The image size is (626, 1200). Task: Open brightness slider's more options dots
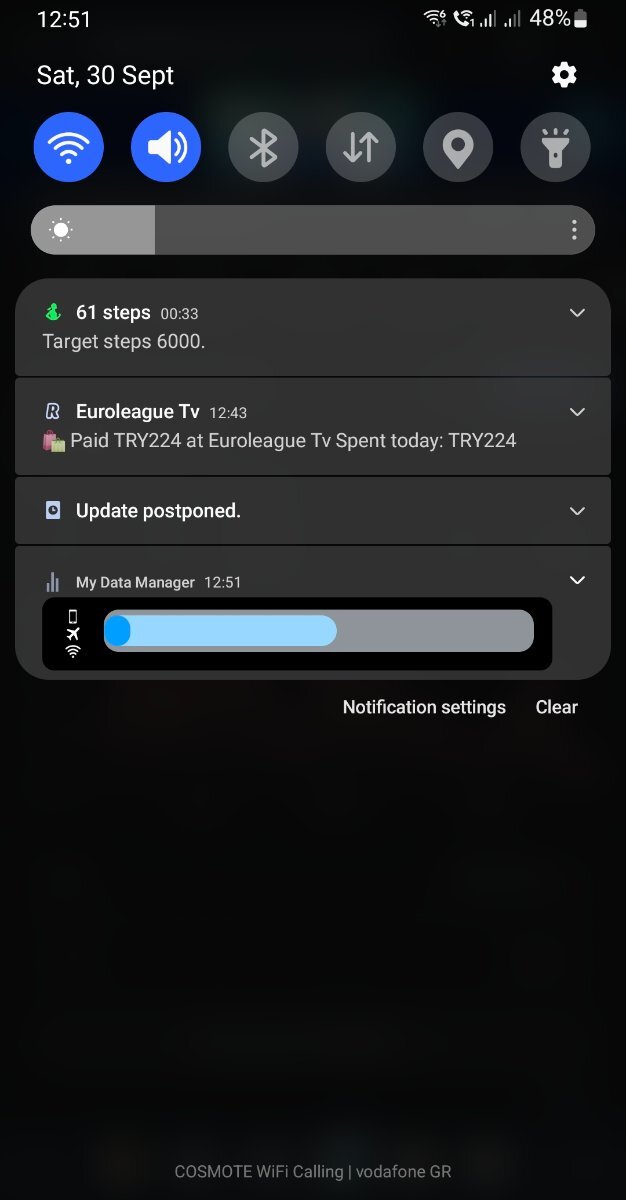click(574, 230)
